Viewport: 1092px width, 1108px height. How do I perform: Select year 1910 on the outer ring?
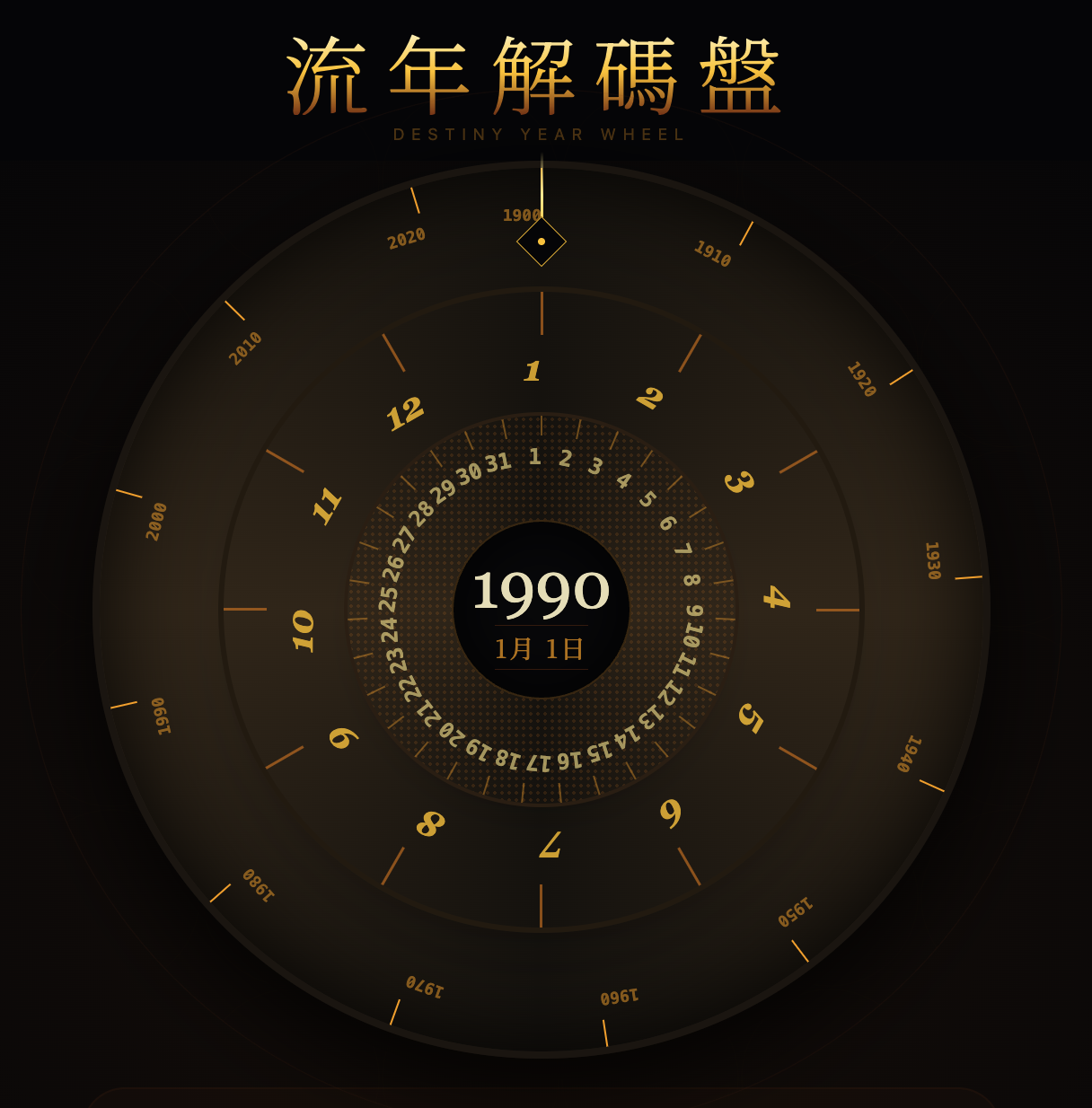pos(713,254)
